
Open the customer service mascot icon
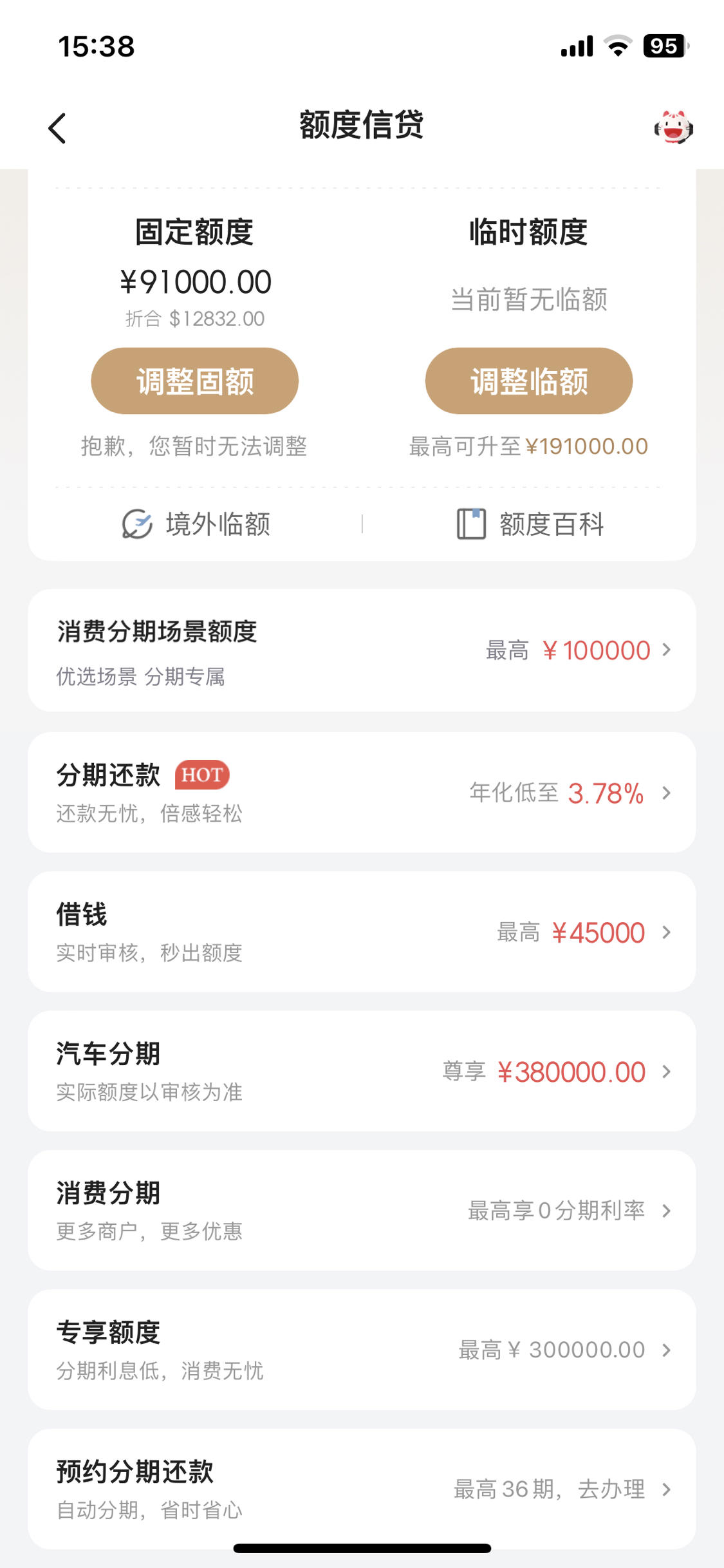coord(673,127)
